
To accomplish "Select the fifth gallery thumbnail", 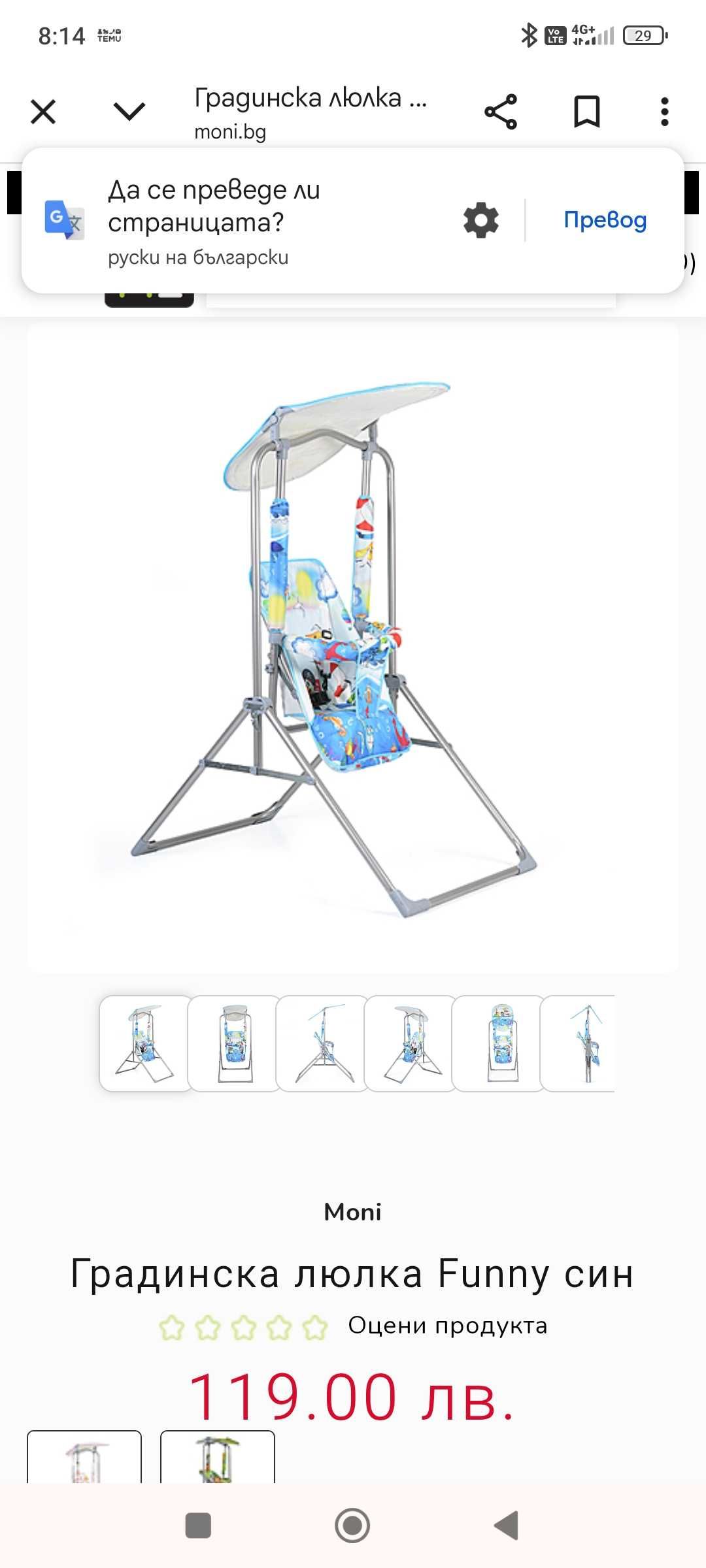I will point(498,1043).
